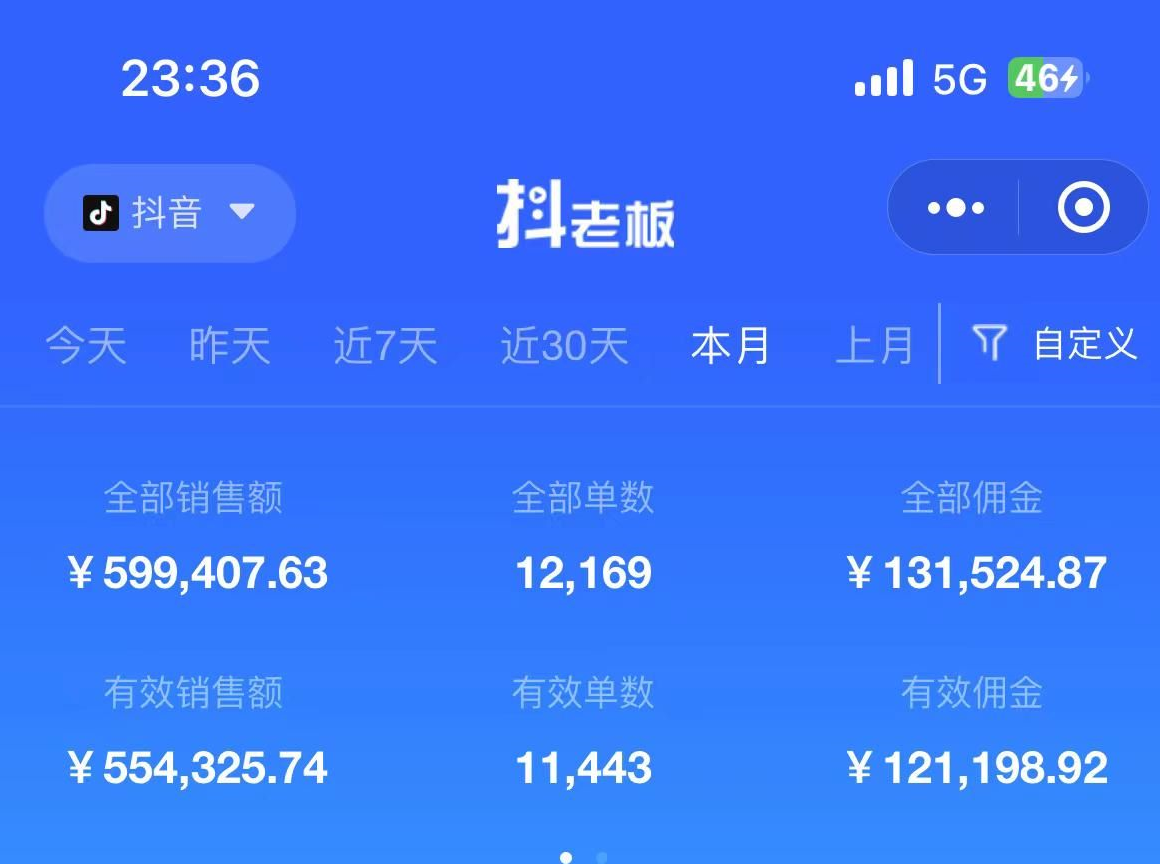Image resolution: width=1160 pixels, height=864 pixels.
Task: Open the mini program more-options menu
Action: (x=955, y=208)
